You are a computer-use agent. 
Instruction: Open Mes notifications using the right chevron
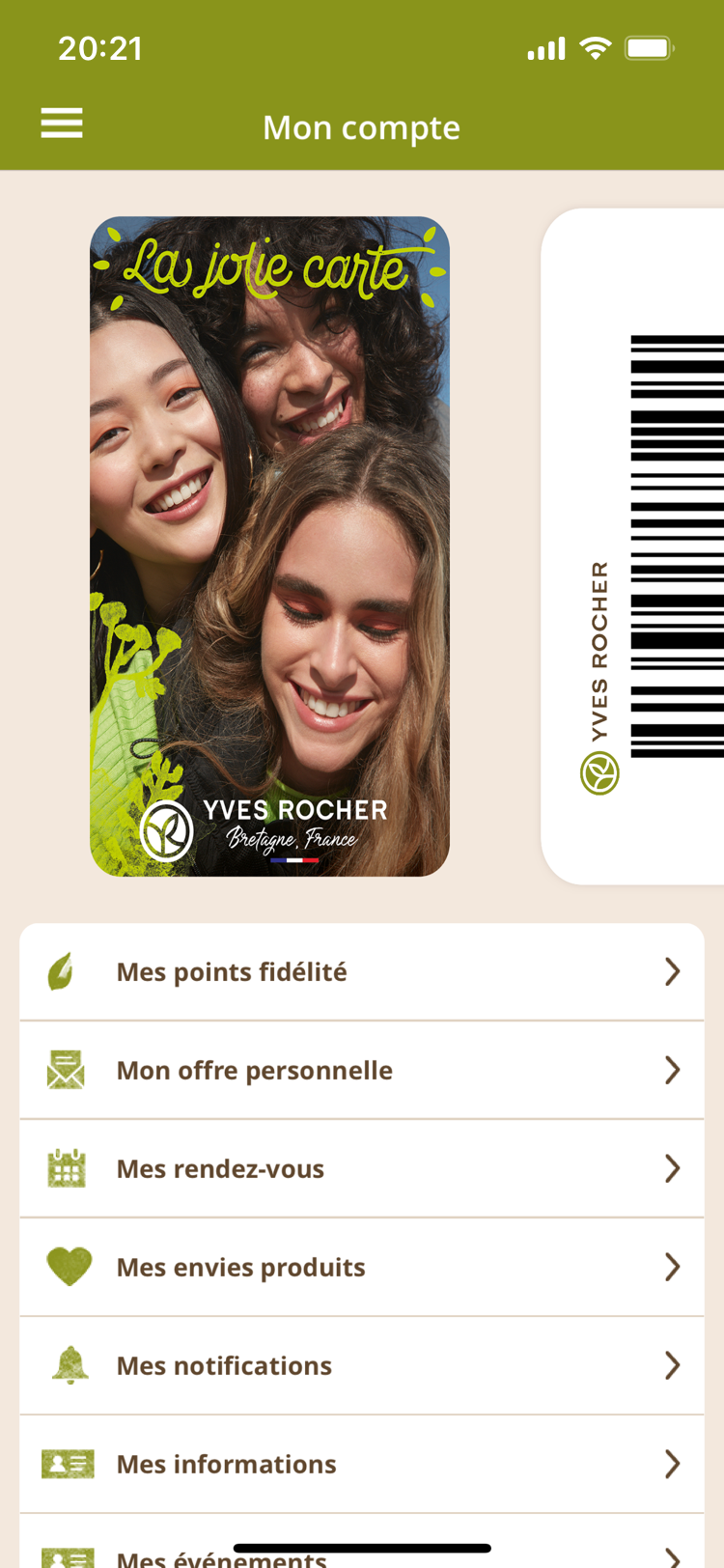point(673,1364)
